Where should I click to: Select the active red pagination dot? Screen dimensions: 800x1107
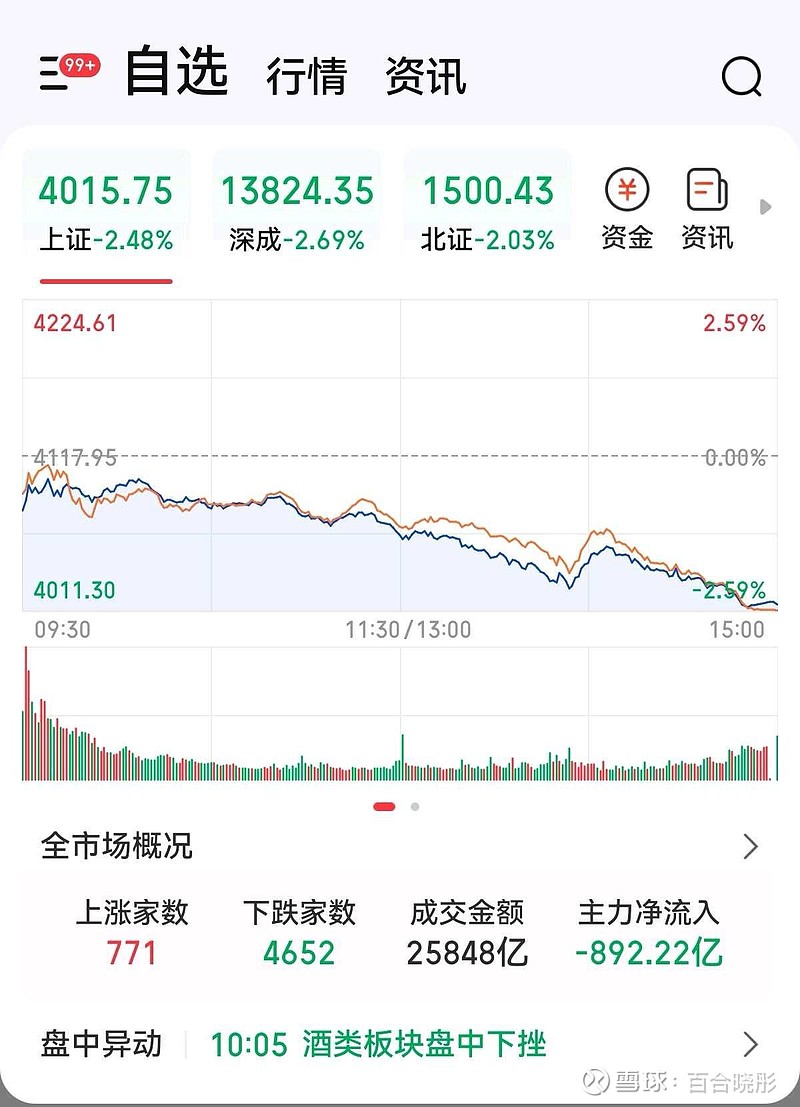click(x=385, y=805)
